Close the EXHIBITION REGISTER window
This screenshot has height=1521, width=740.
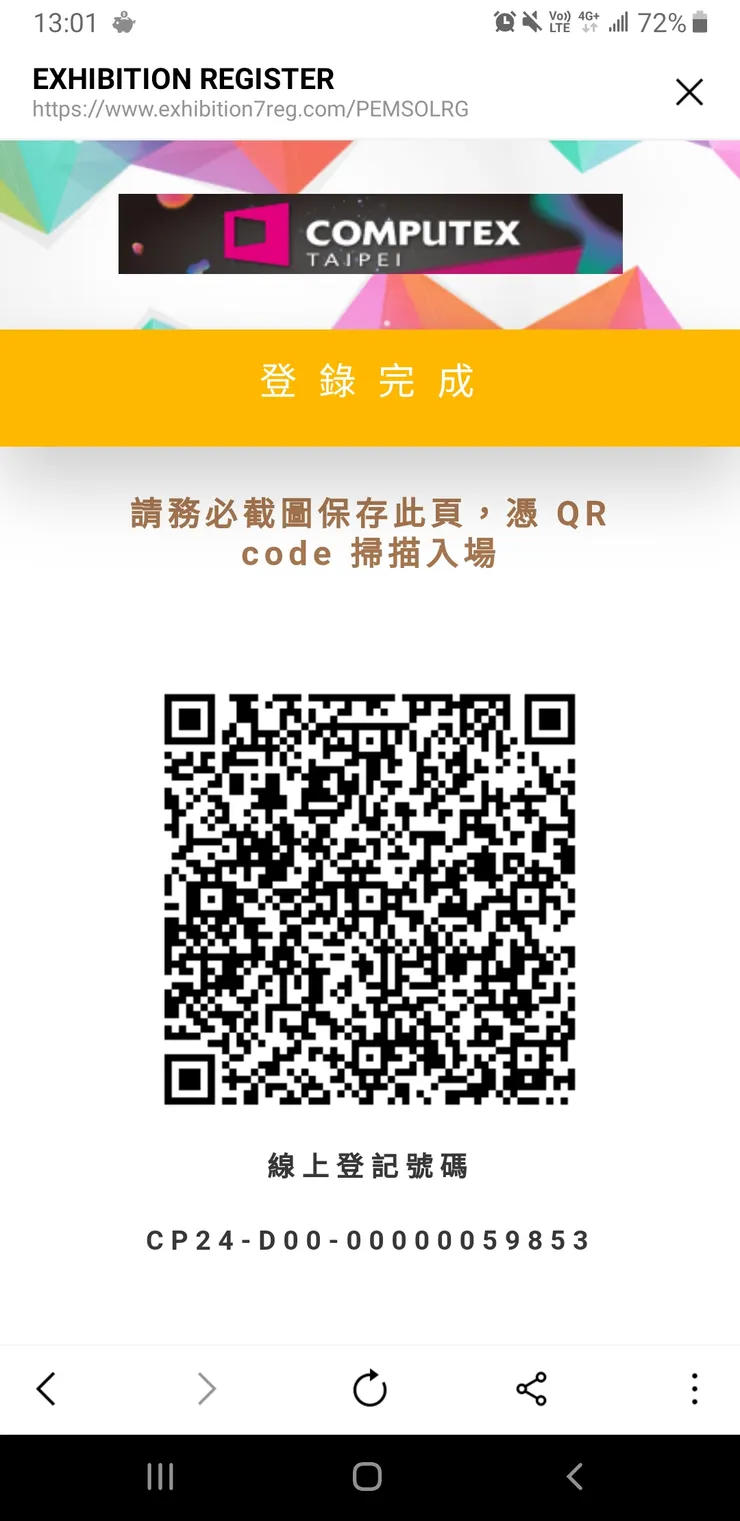tap(689, 91)
